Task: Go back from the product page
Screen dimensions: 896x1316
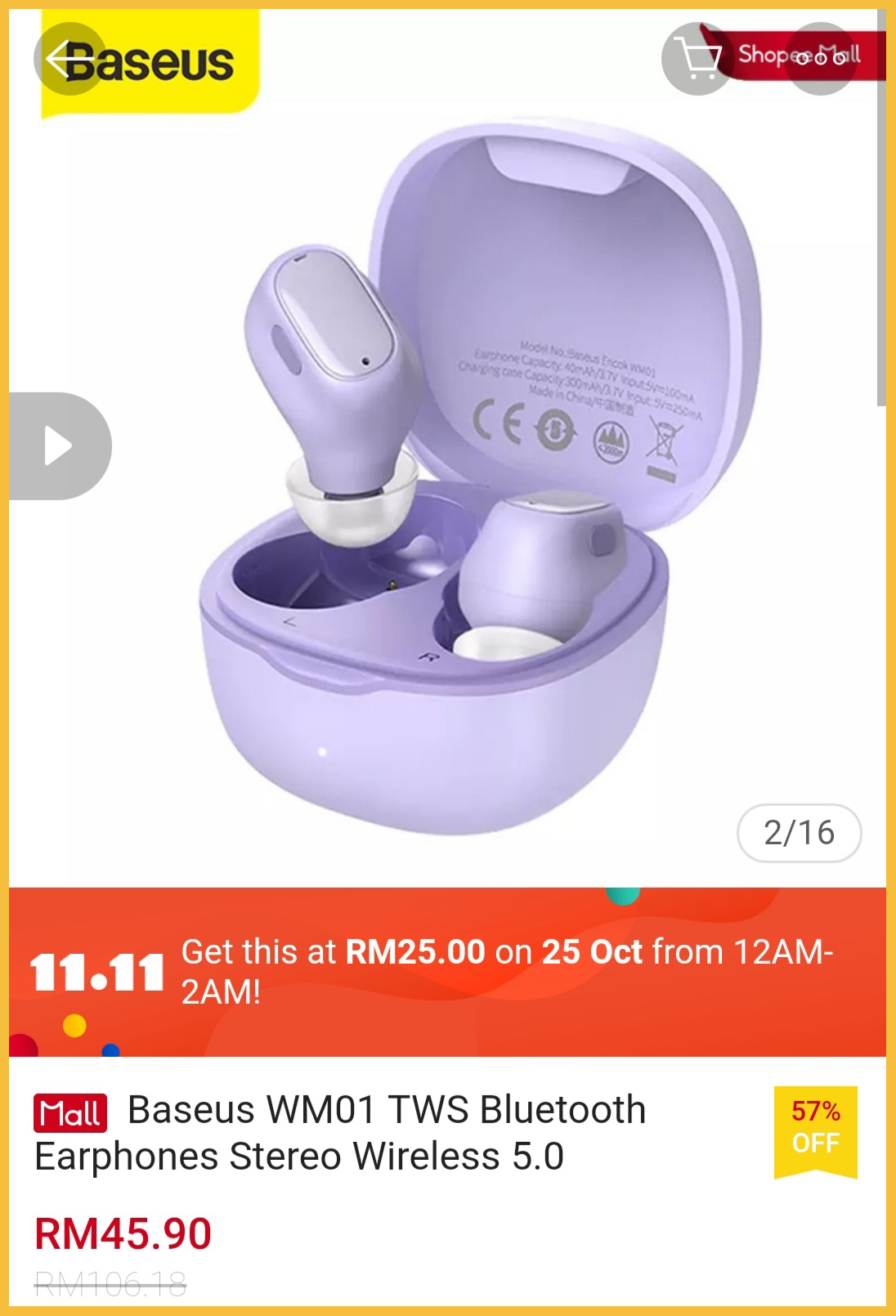Action: (x=69, y=59)
